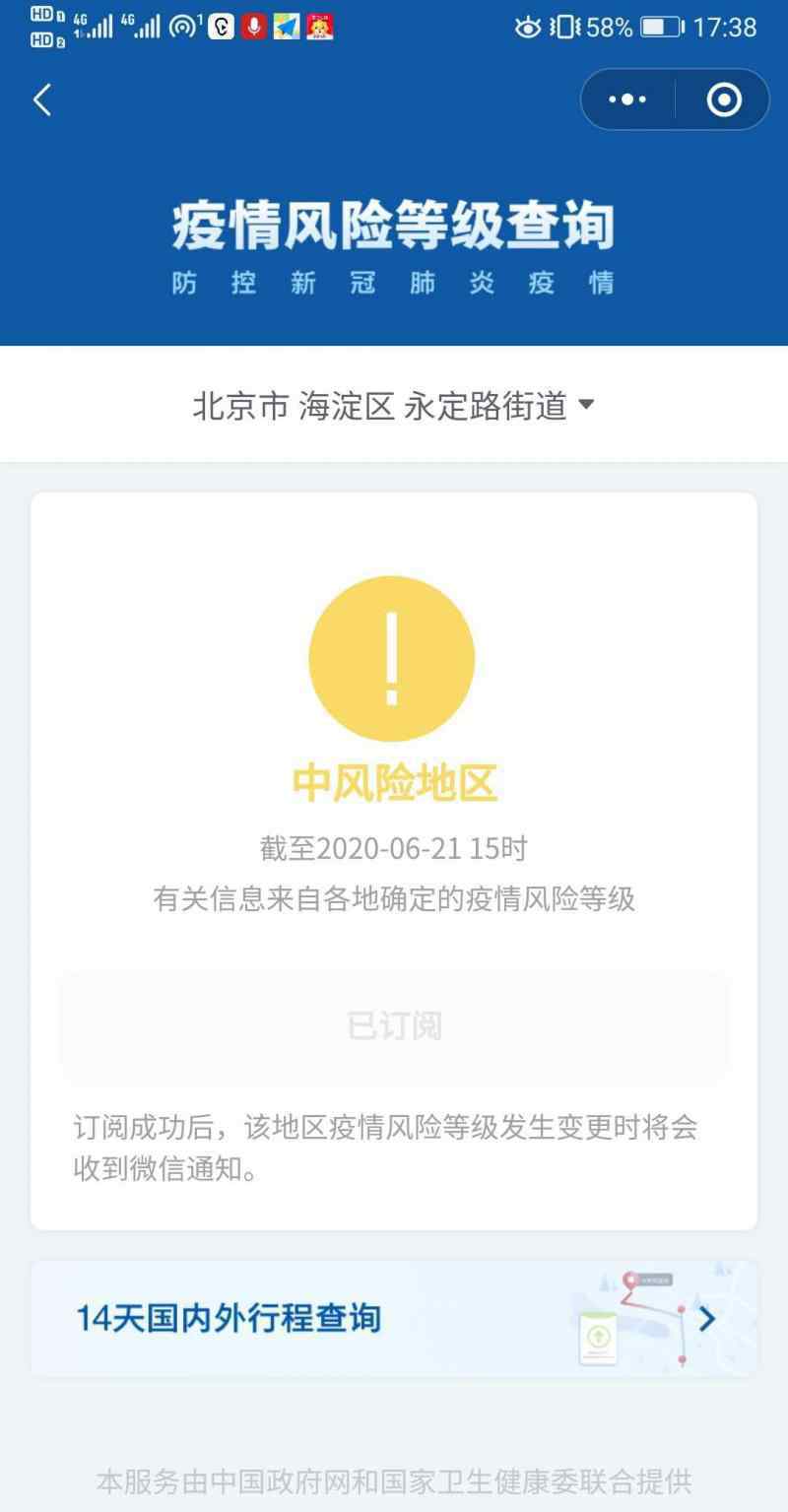Open 14天国内外行程查询 card
Image resolution: width=788 pixels, height=1512 pixels.
394,1318
